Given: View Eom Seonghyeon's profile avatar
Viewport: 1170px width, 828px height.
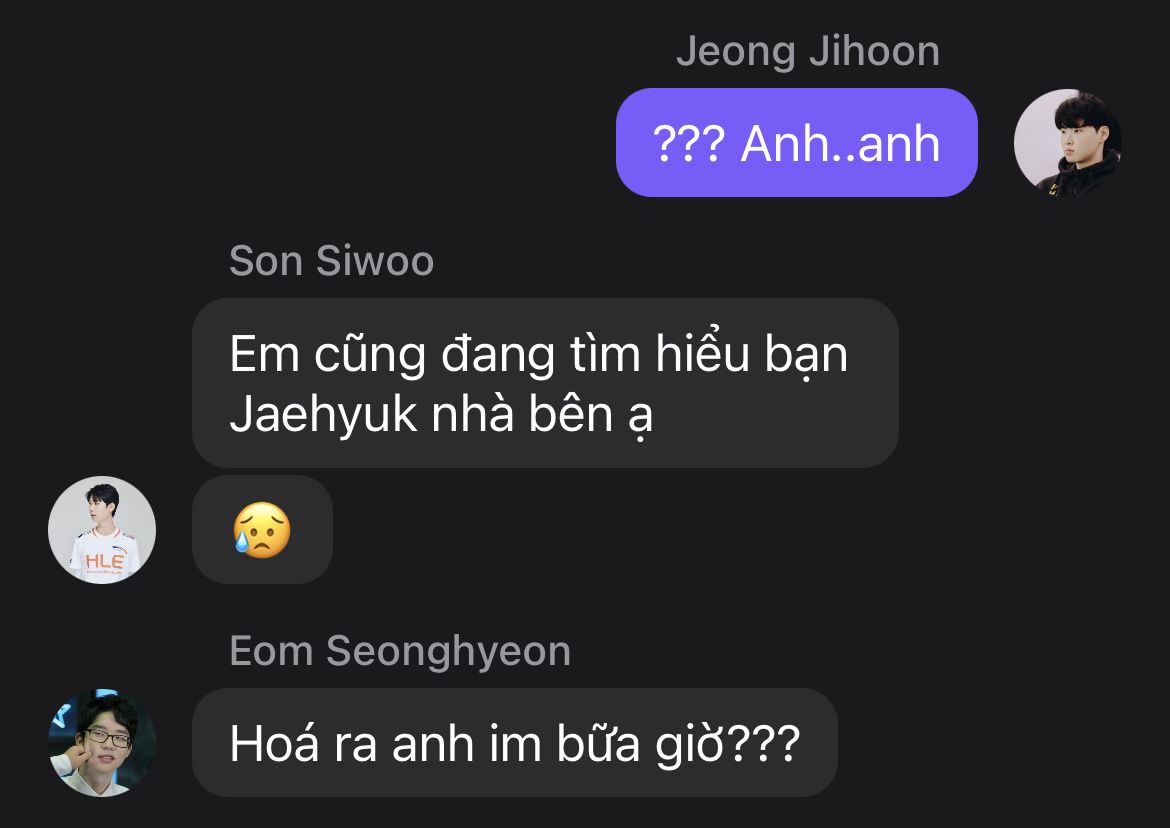Looking at the screenshot, I should (x=102, y=742).
